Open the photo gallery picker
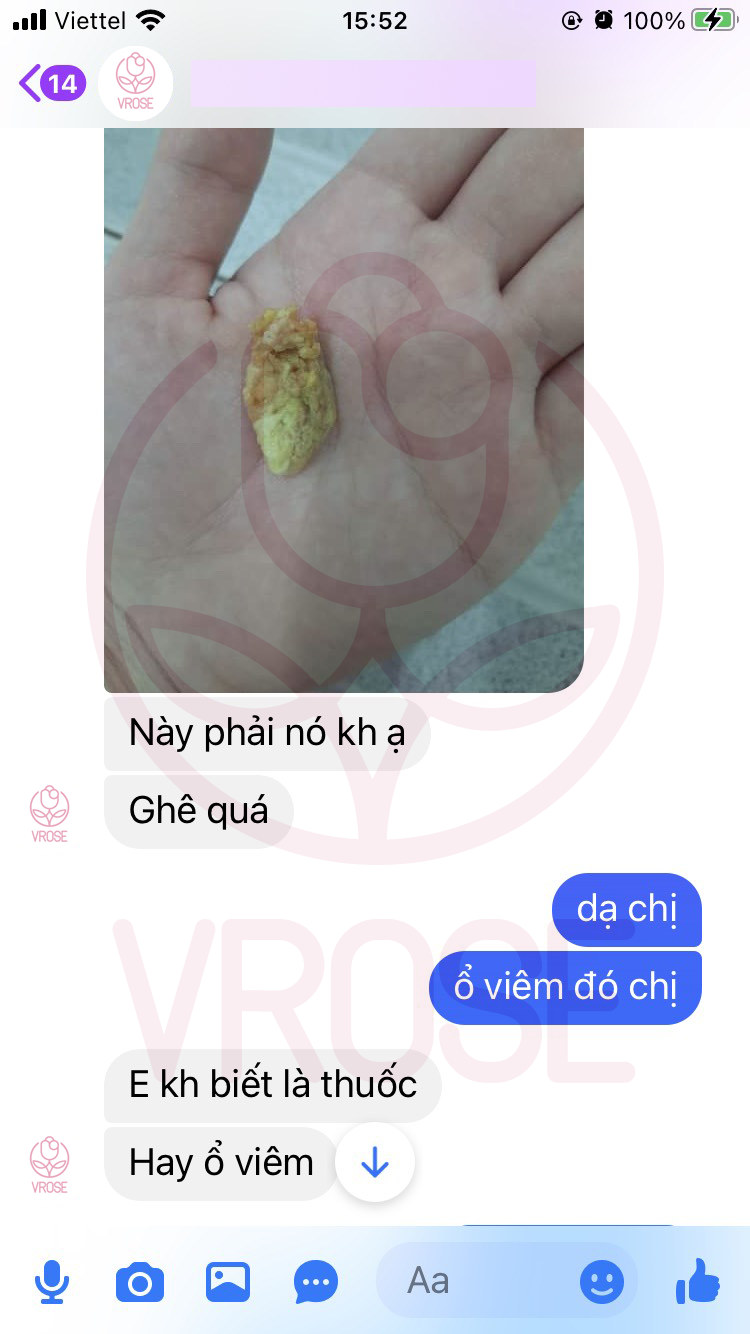Image resolution: width=750 pixels, height=1334 pixels. click(228, 1281)
